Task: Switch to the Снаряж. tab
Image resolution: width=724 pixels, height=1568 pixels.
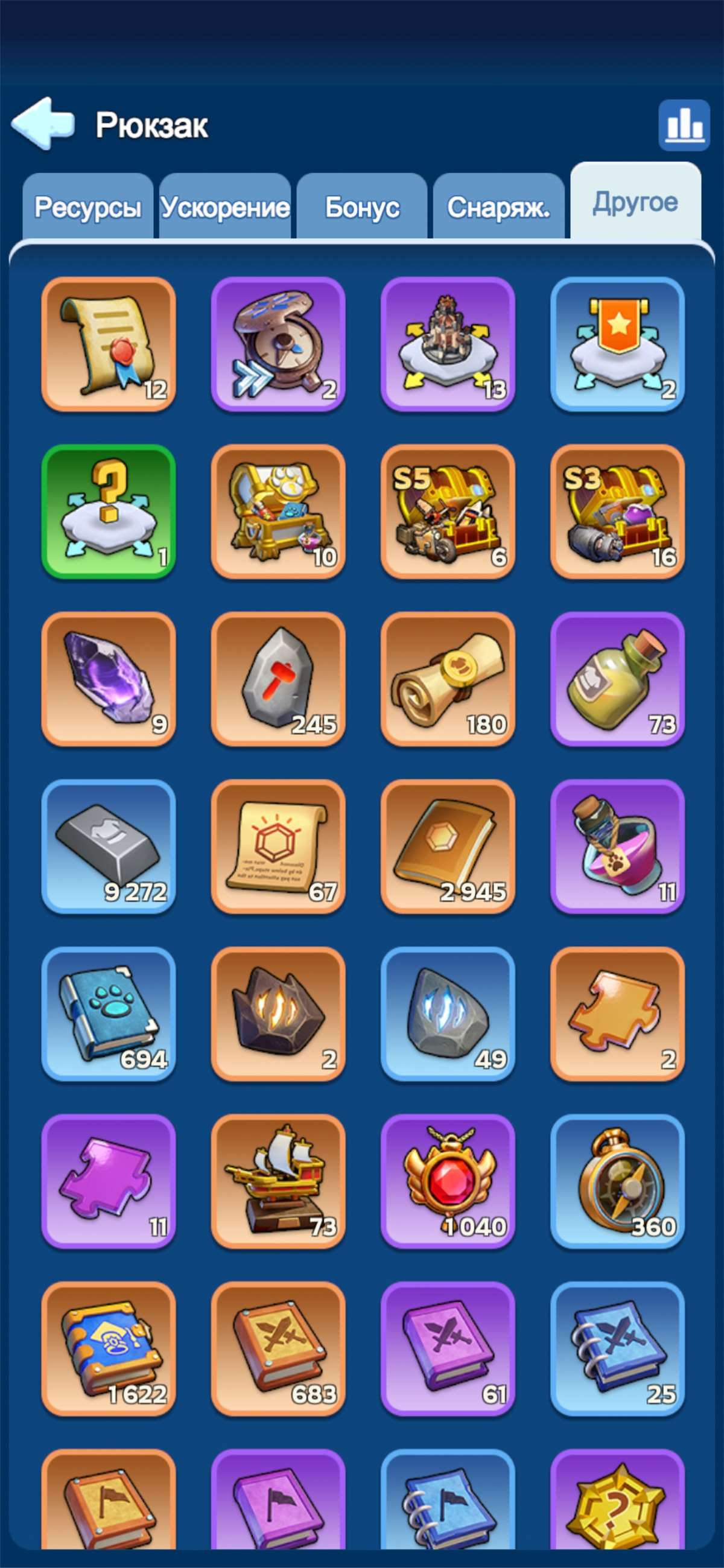Action: click(x=499, y=207)
